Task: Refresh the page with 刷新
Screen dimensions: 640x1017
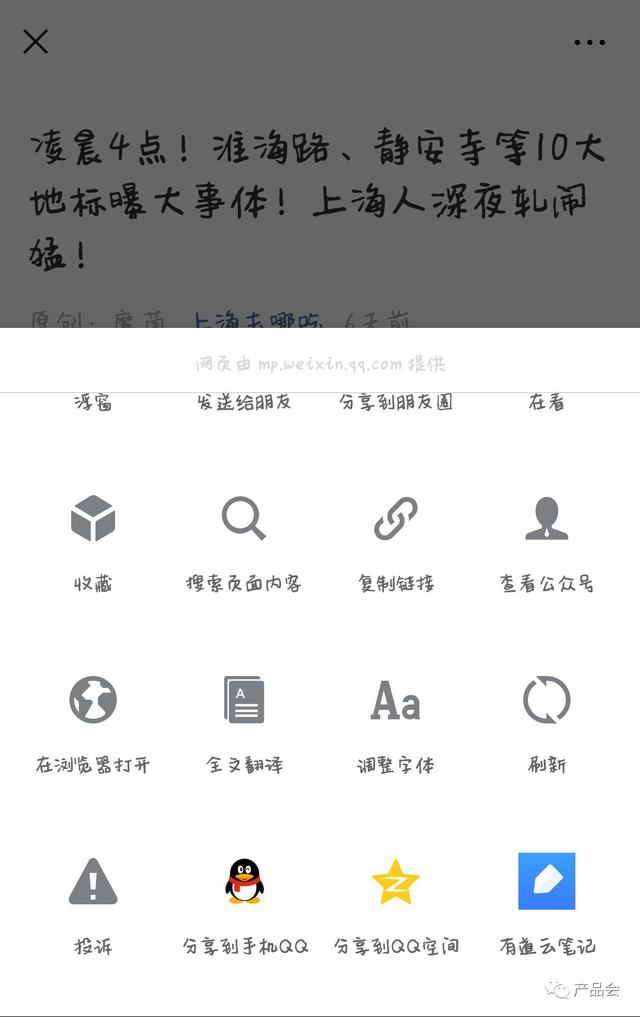Action: click(x=547, y=701)
